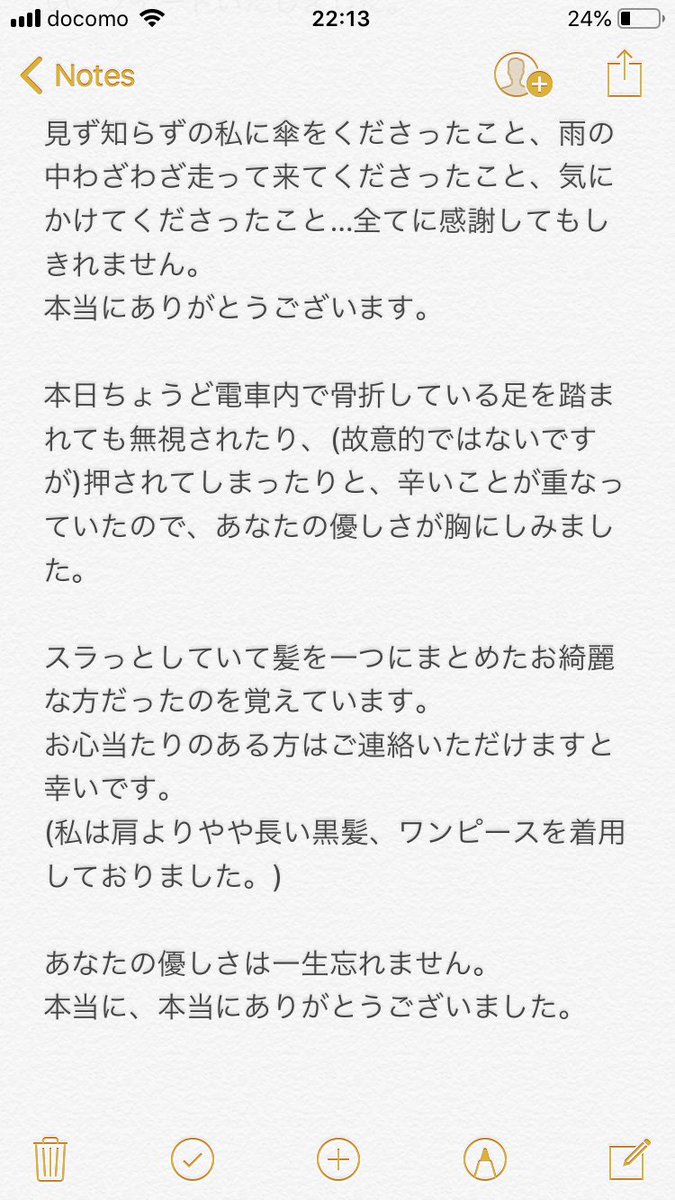Open the share sheet

point(623,74)
